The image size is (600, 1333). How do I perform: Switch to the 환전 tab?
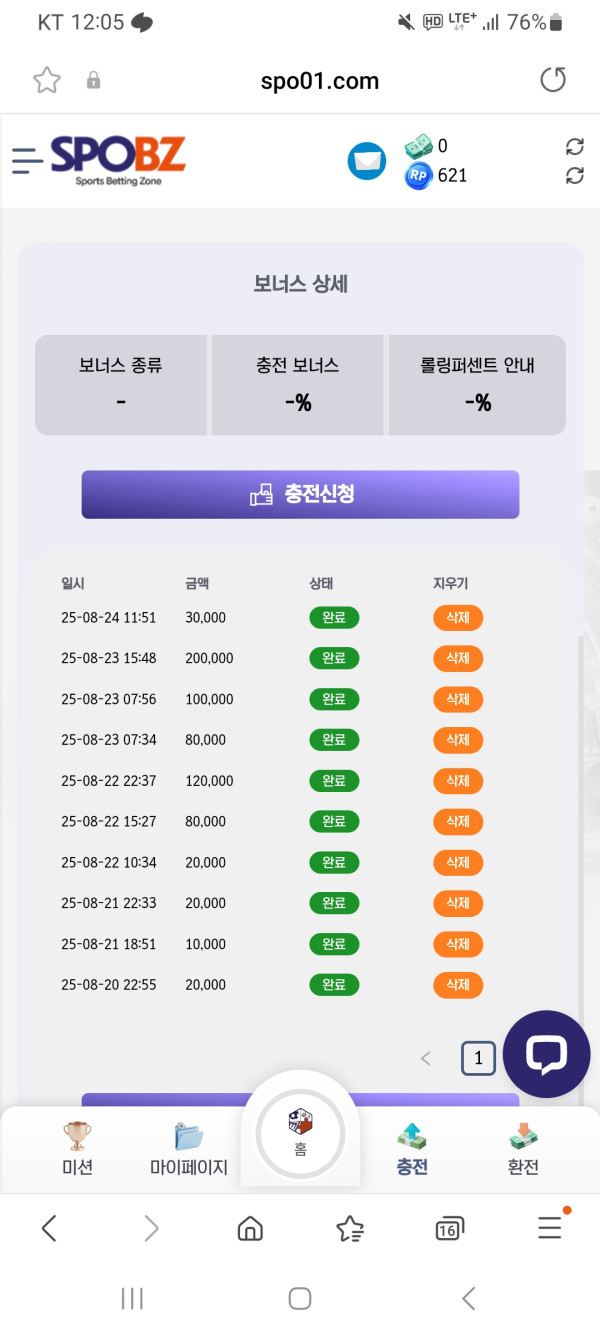coord(523,1148)
